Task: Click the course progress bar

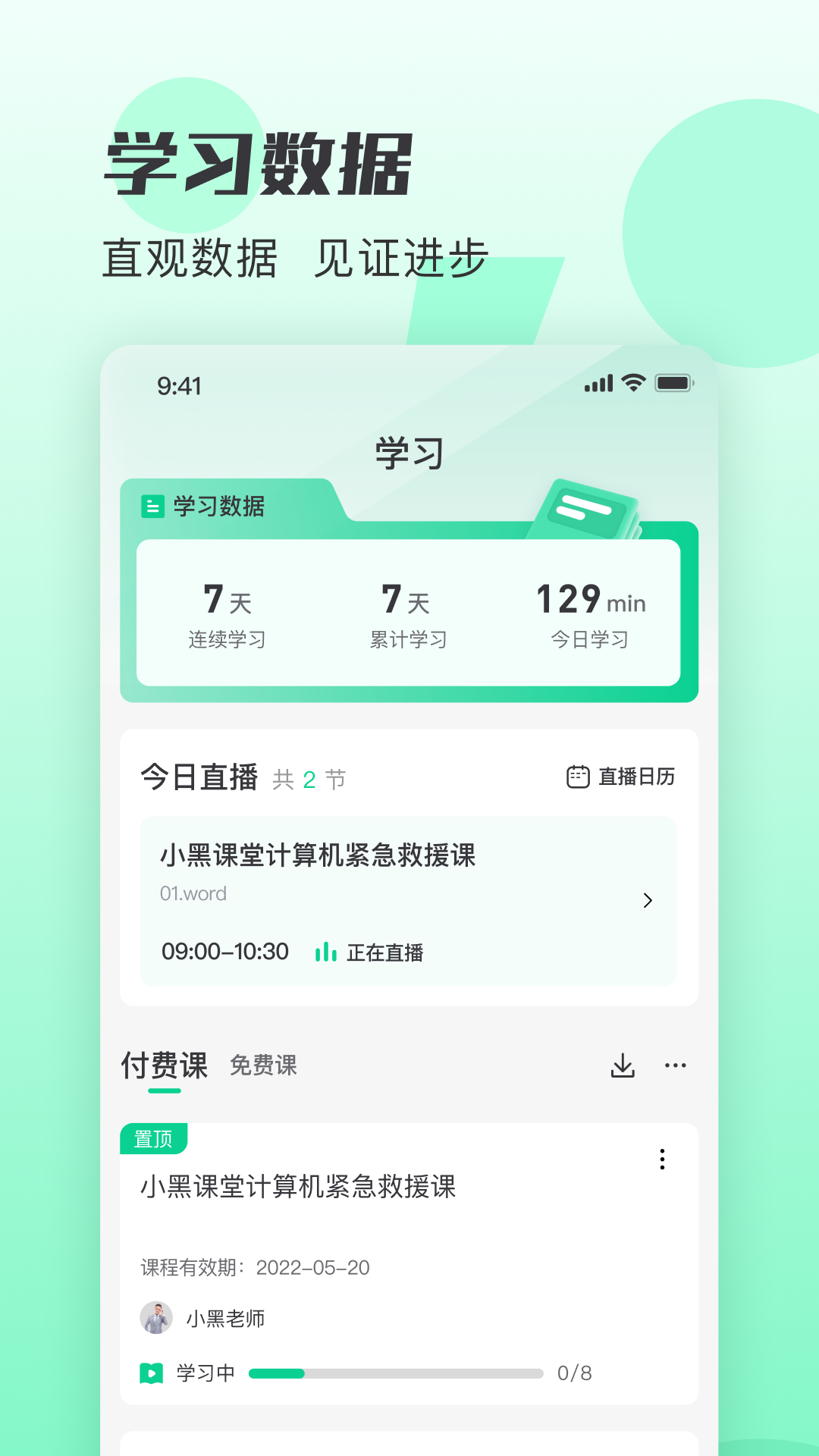Action: [397, 1372]
